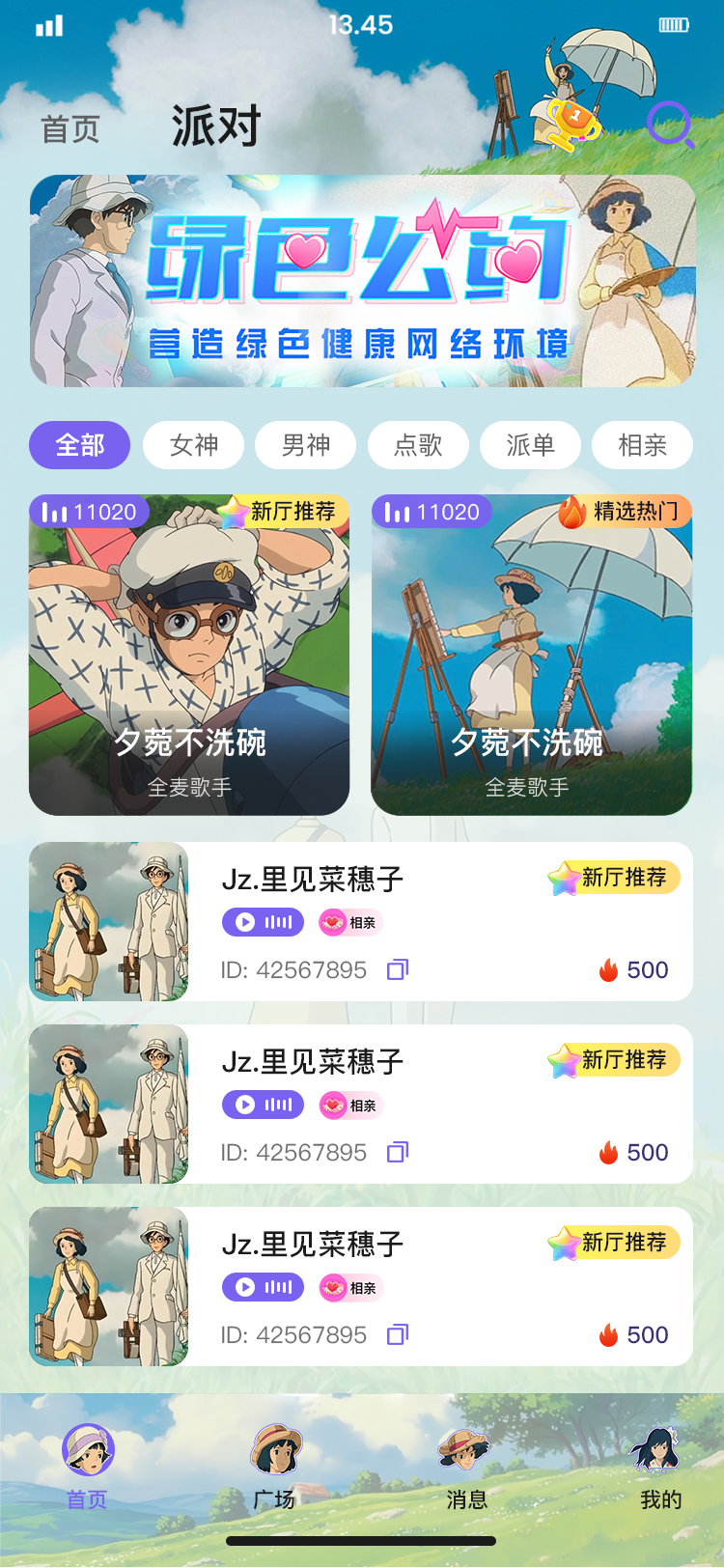Tap the audio wave playback pill on the first list item

click(x=263, y=923)
